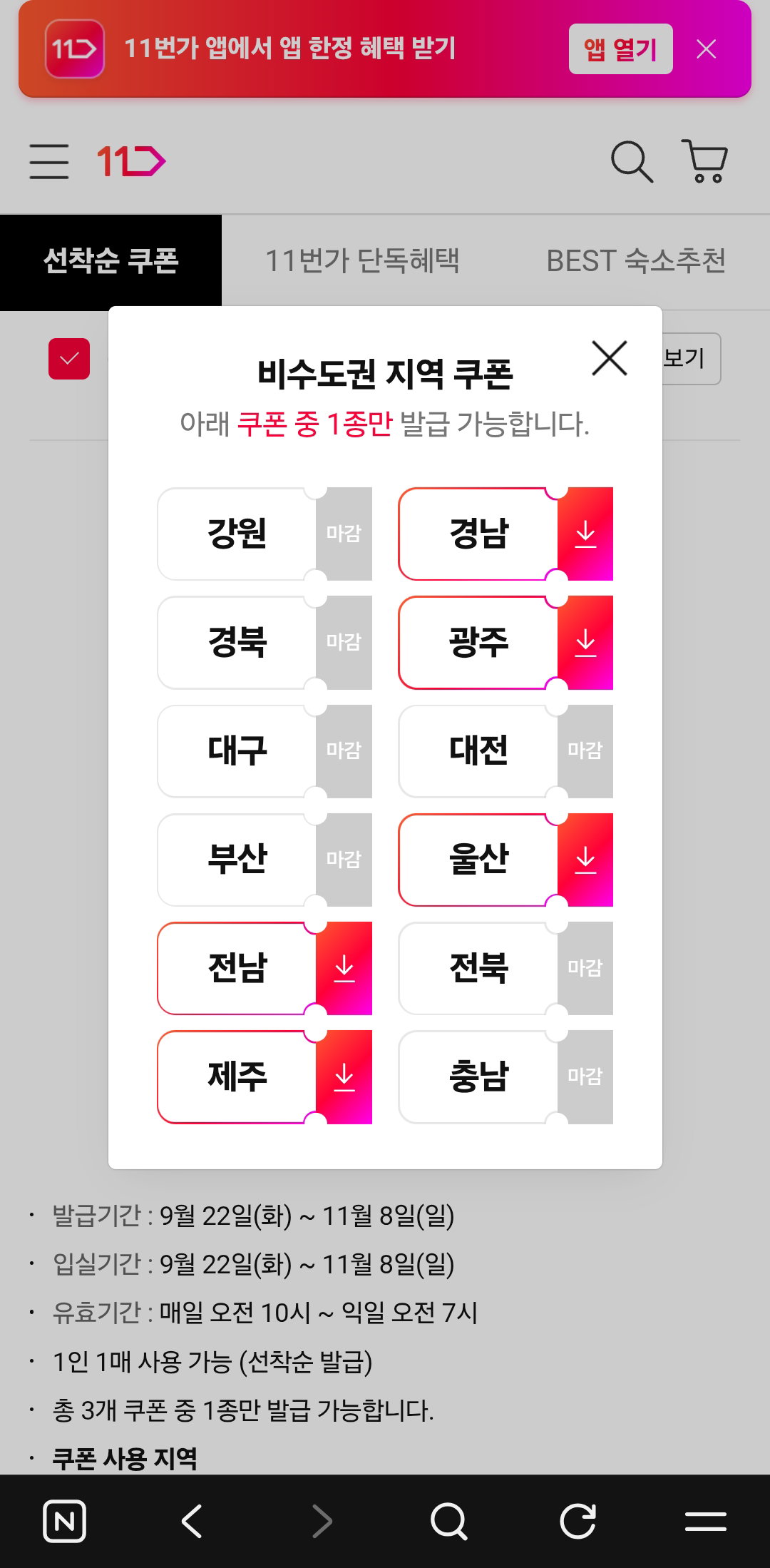Dismiss the 11번가 app banner
The width and height of the screenshot is (770, 1568).
pos(707,49)
